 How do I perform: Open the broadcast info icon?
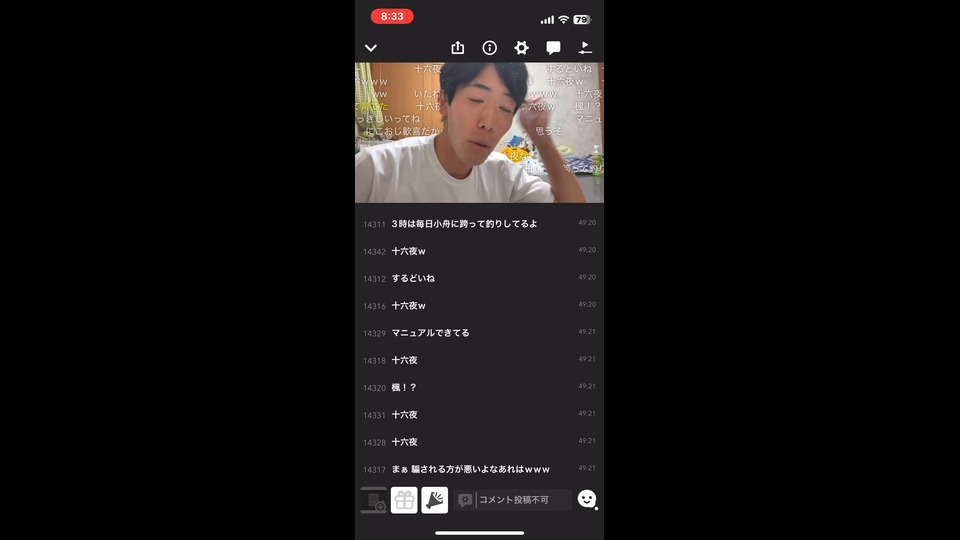(490, 48)
